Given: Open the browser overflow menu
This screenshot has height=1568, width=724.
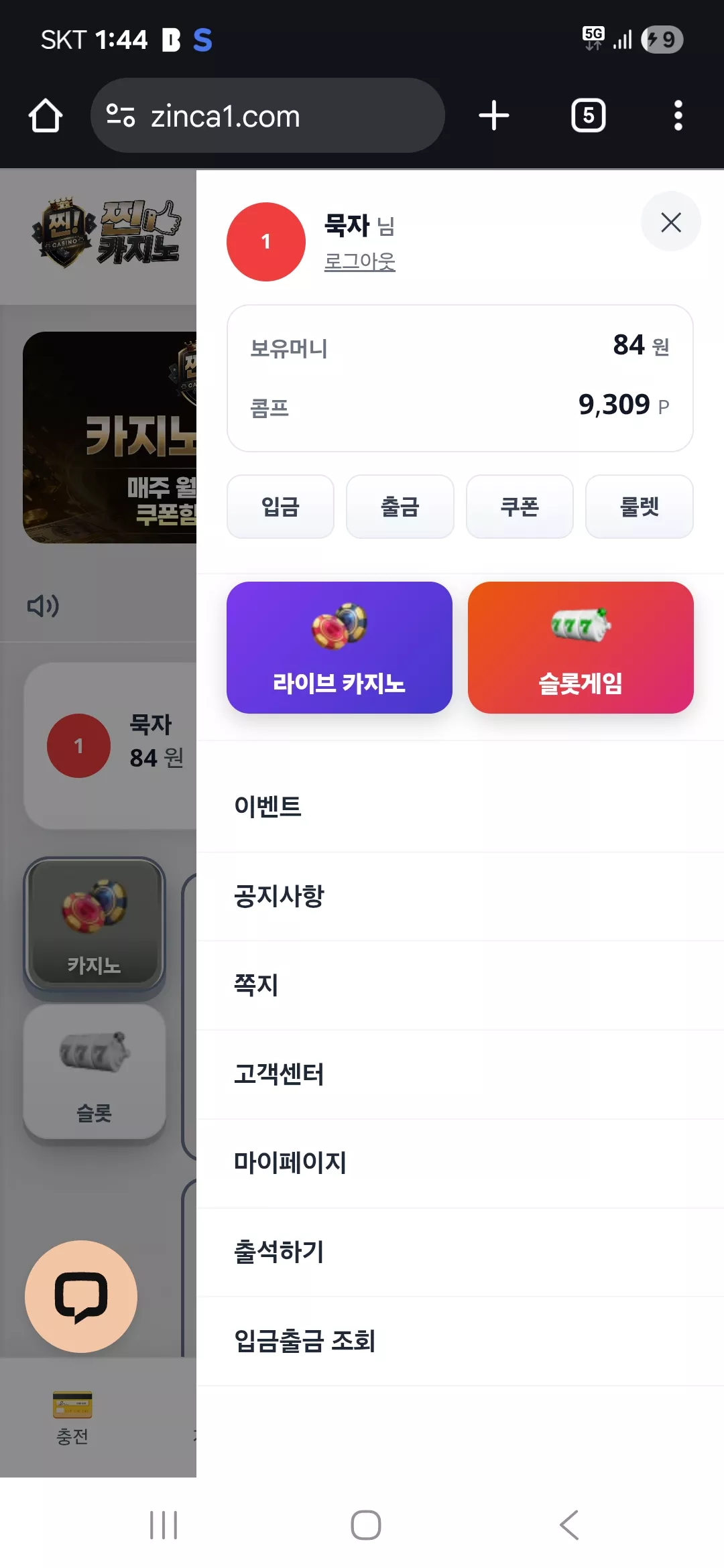Looking at the screenshot, I should [678, 115].
